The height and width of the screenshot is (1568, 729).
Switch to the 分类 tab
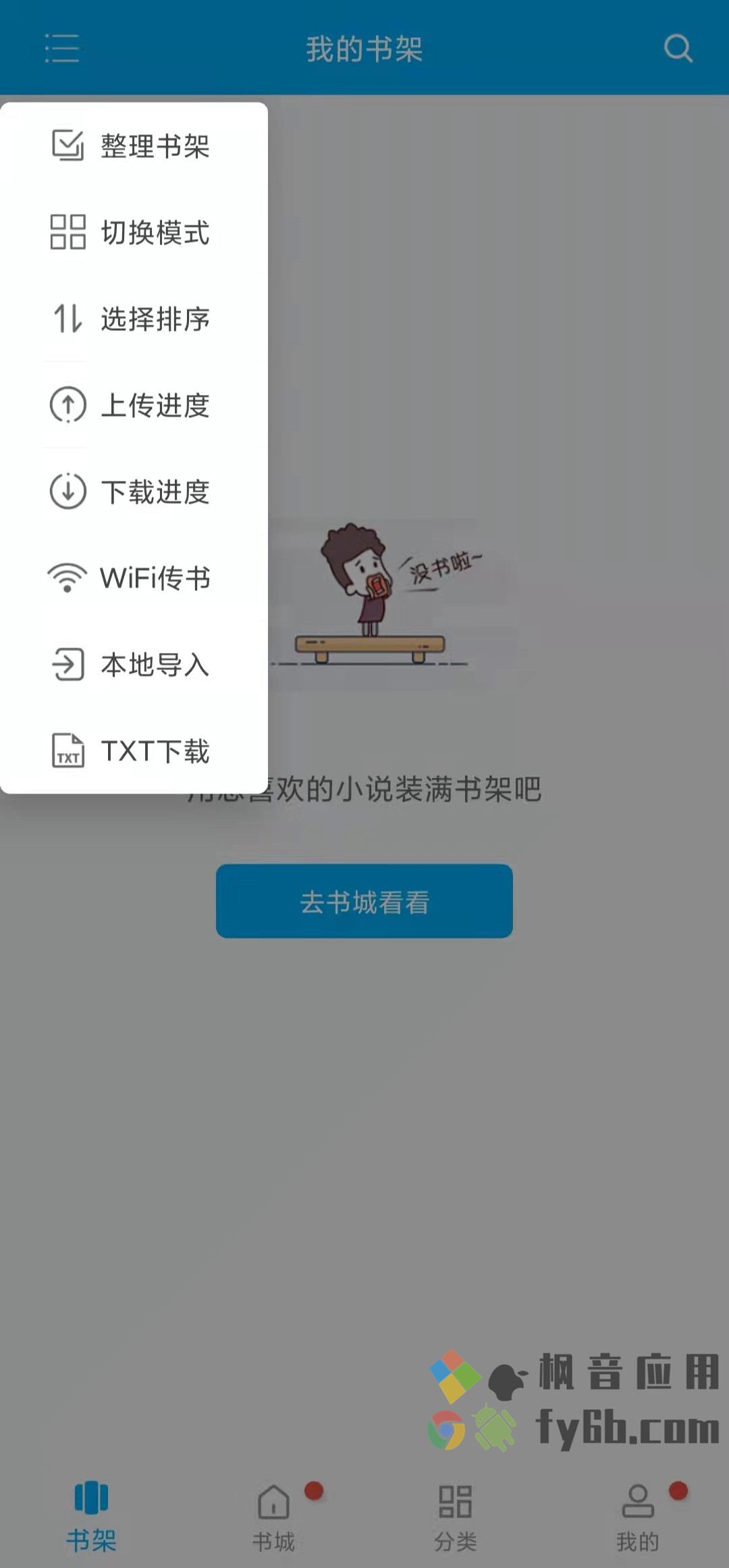pyautogui.click(x=456, y=1517)
